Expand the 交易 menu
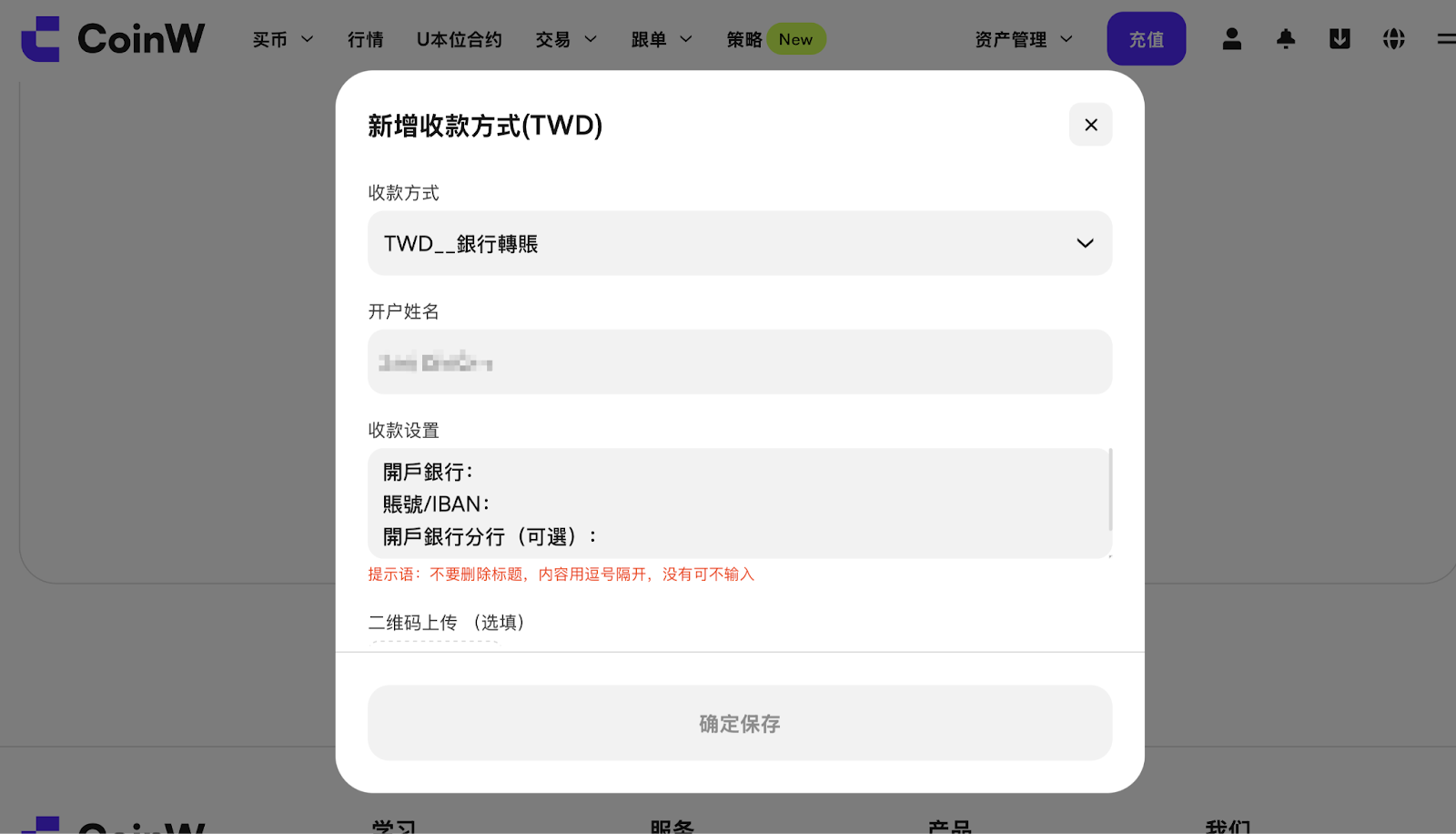 point(566,39)
